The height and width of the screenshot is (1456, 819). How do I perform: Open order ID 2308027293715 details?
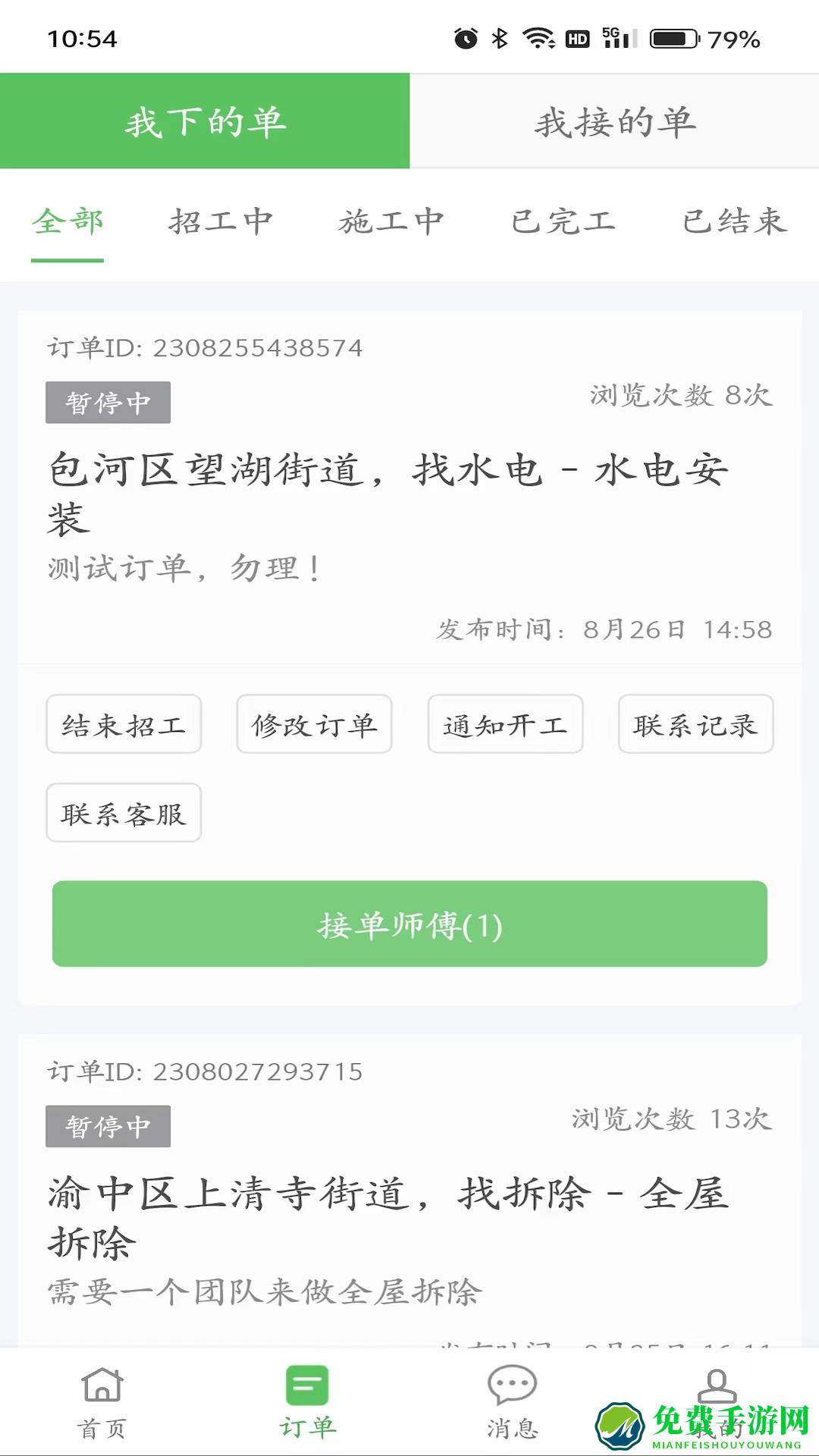[x=205, y=1072]
